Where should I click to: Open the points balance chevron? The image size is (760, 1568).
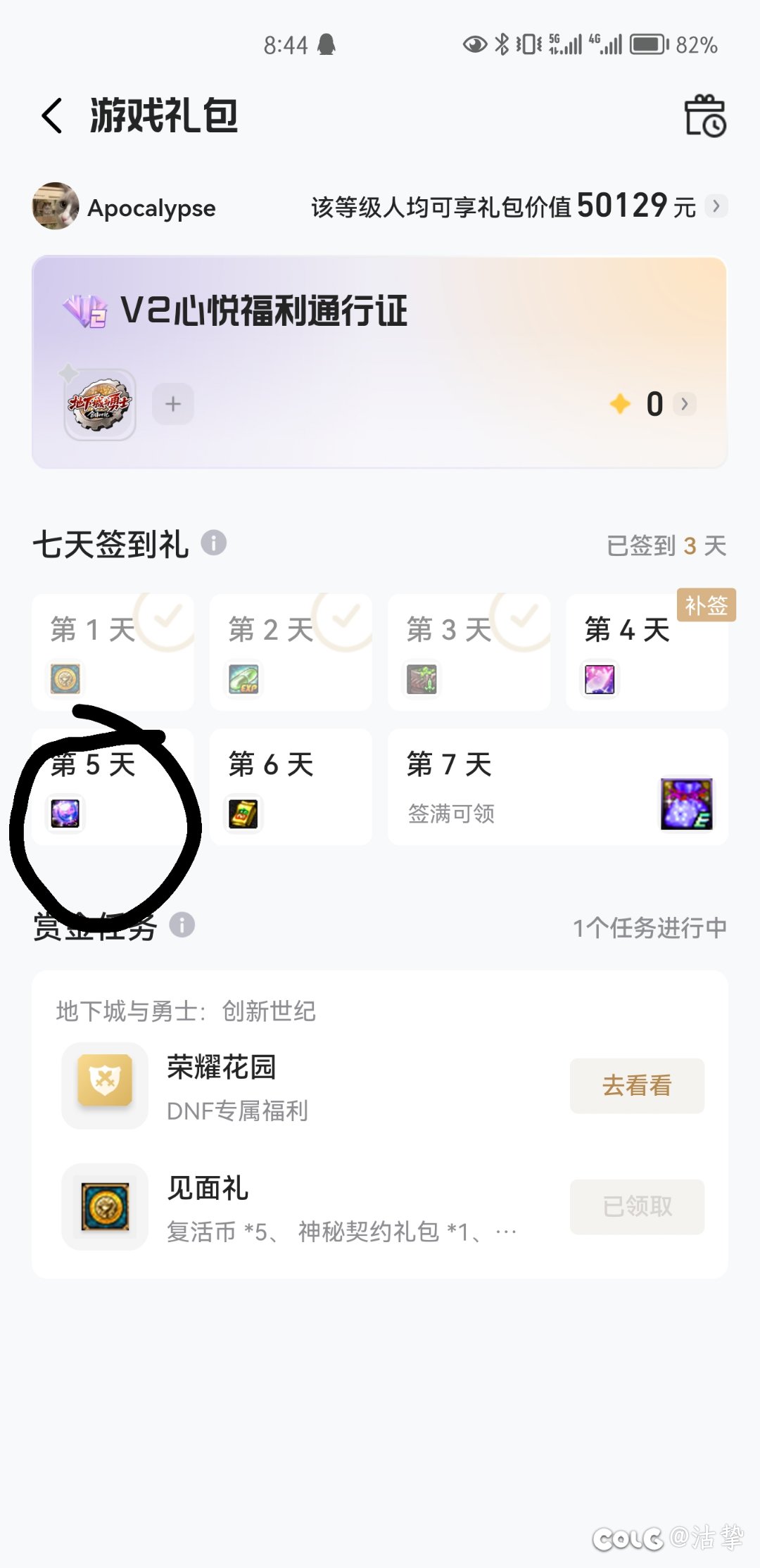(684, 404)
